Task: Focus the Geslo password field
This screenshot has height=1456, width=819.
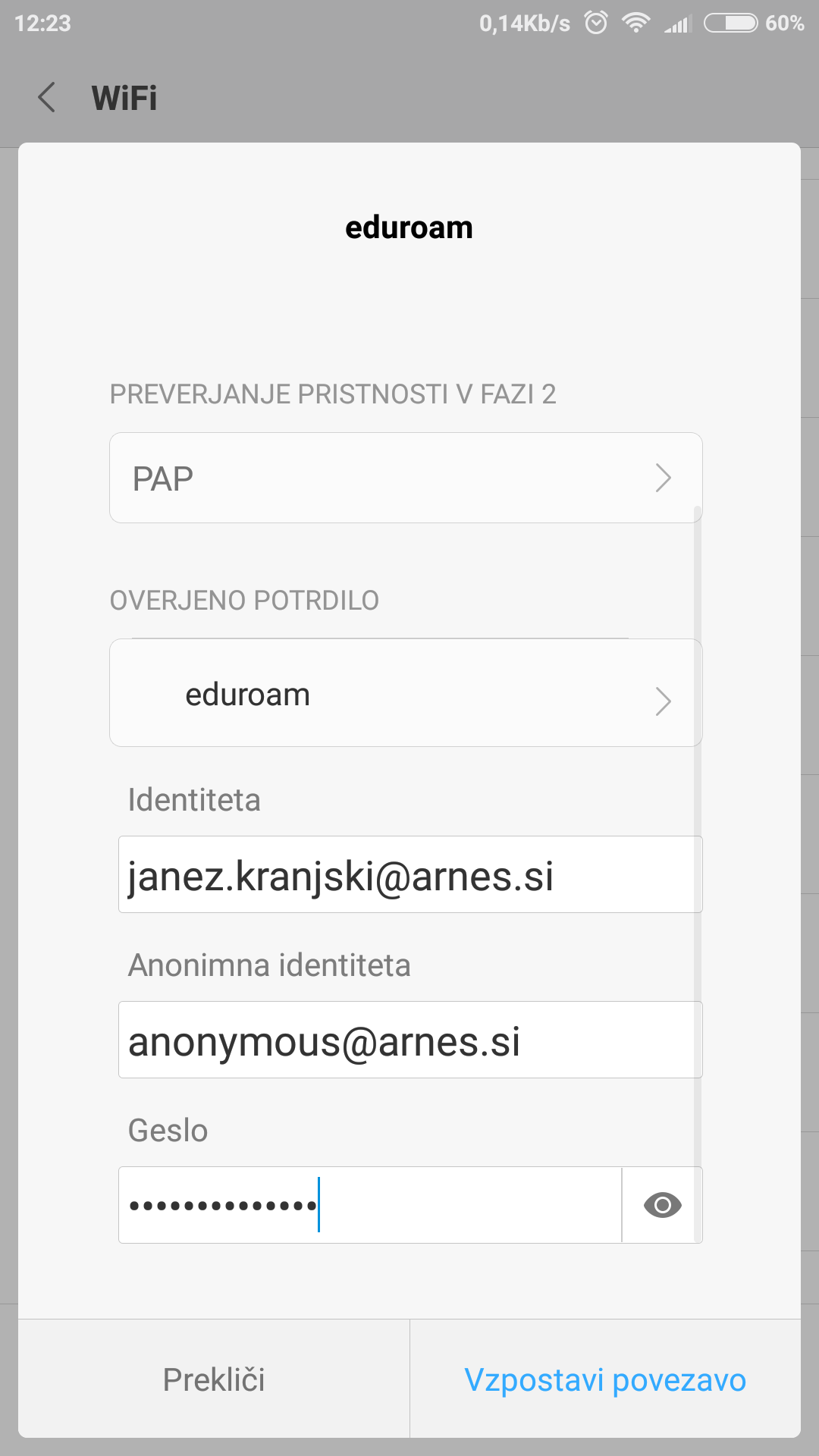Action: pos(370,1205)
